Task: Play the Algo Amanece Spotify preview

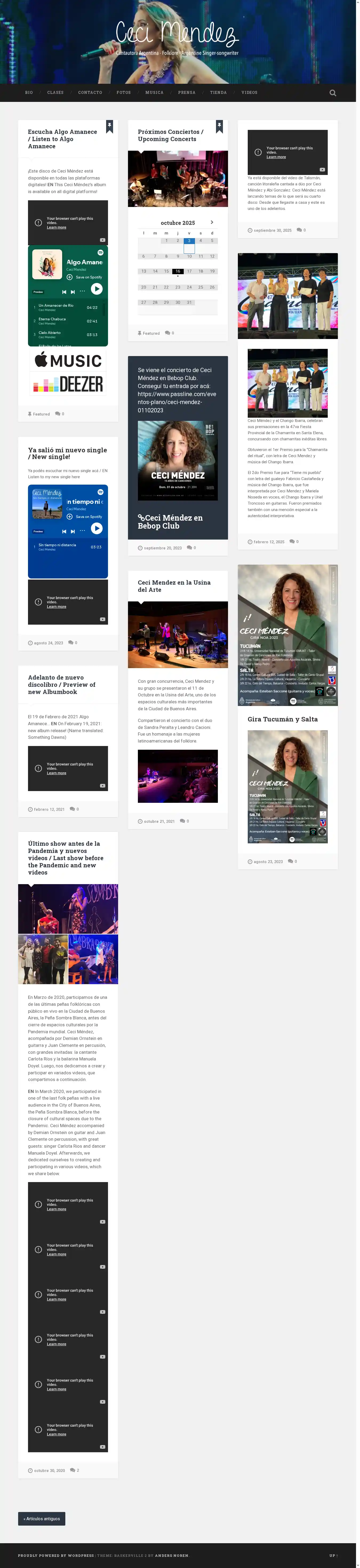Action: tap(97, 289)
